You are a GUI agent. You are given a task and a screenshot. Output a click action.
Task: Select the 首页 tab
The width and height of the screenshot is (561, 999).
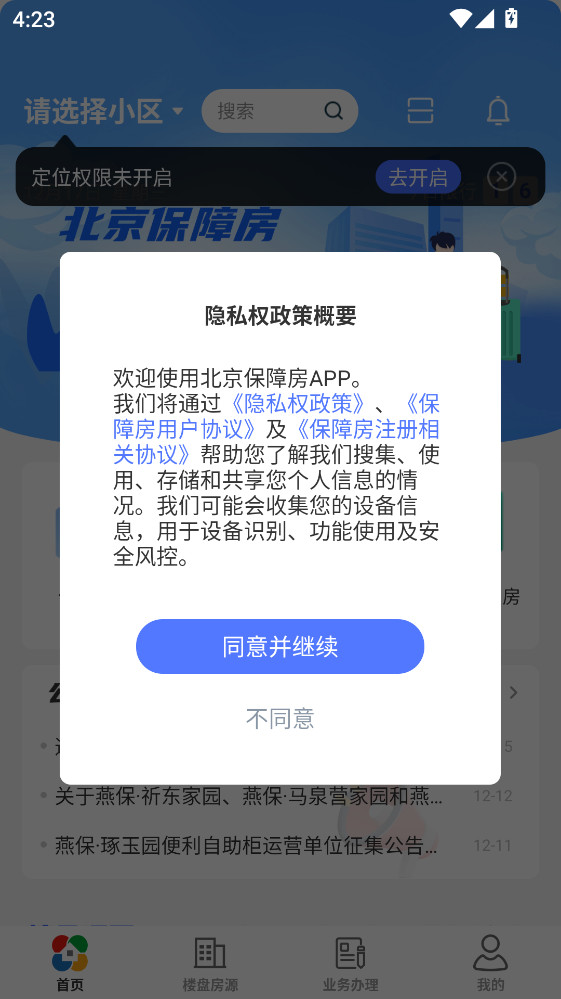(x=70, y=965)
